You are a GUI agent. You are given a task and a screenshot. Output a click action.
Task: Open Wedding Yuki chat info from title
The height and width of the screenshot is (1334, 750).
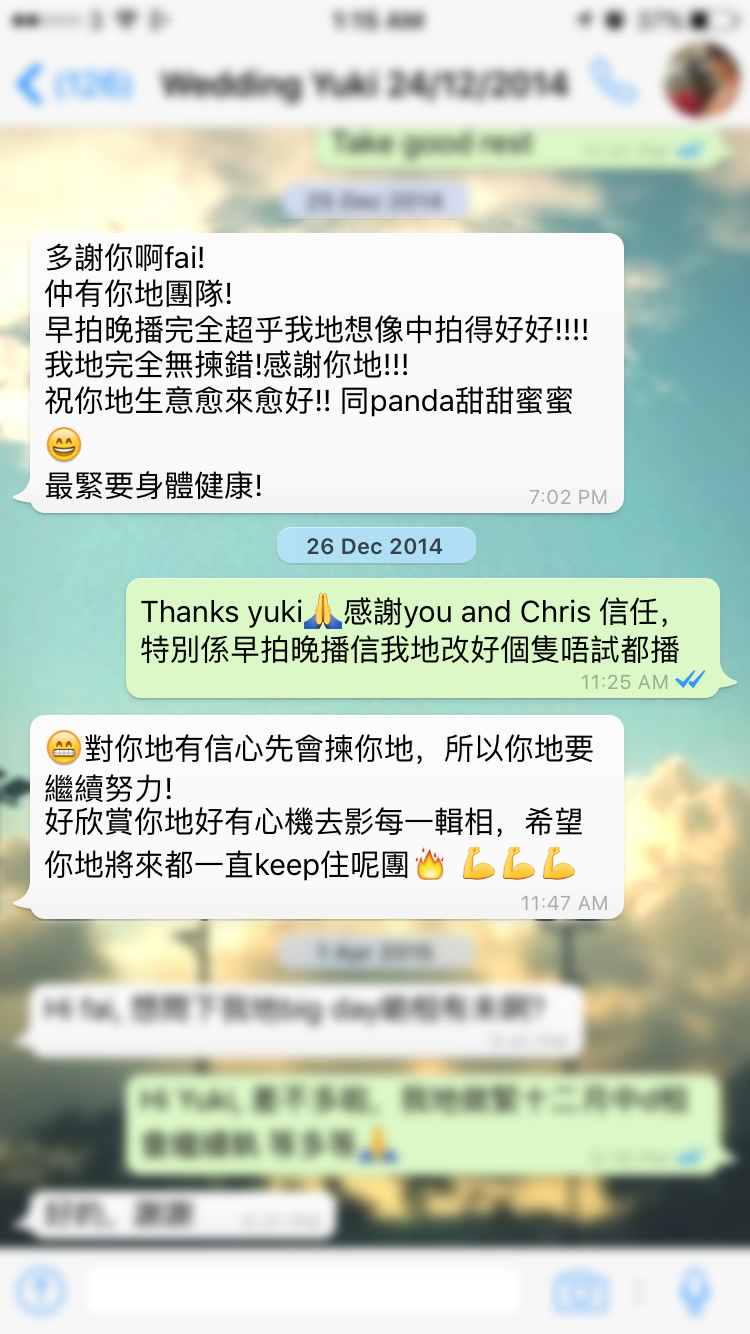pos(365,85)
